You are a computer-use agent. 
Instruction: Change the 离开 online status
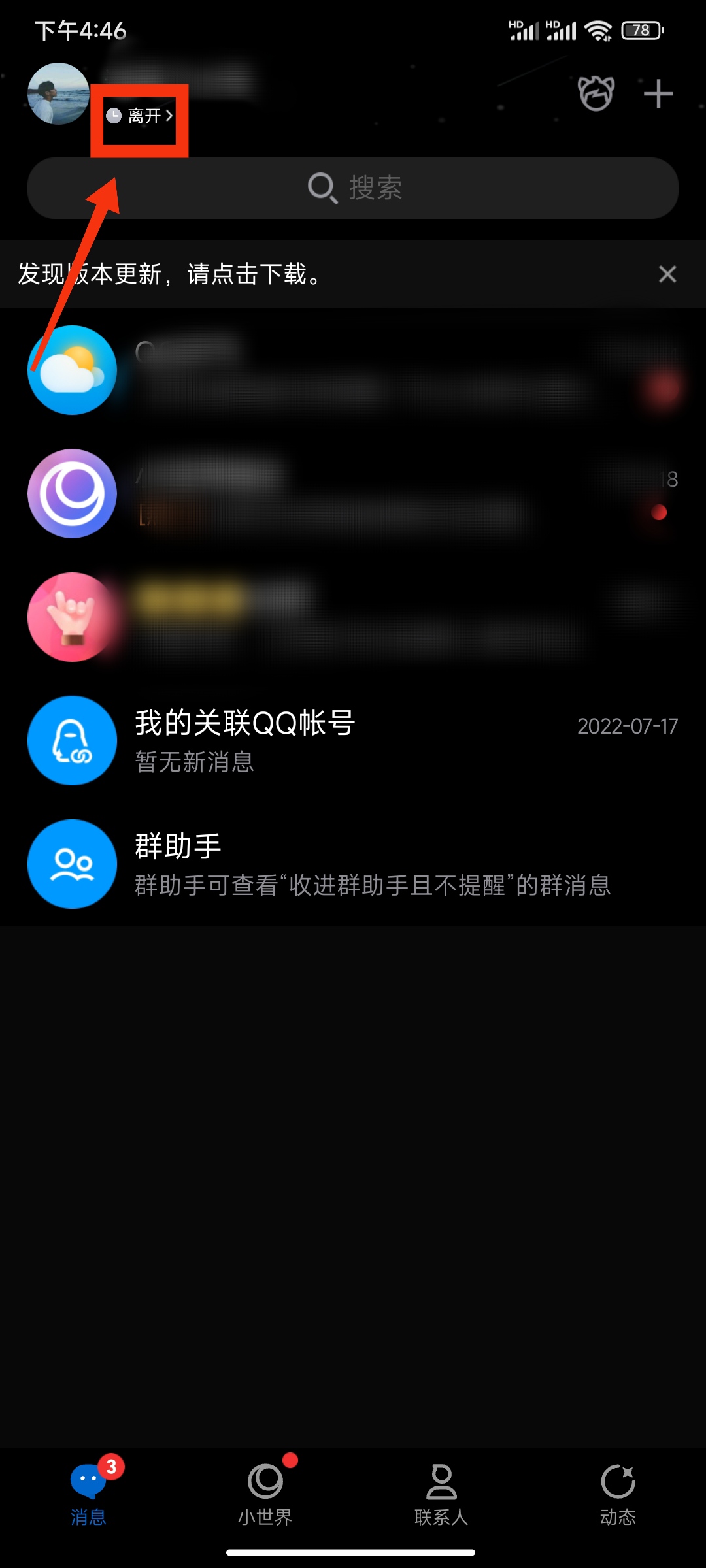pos(140,116)
